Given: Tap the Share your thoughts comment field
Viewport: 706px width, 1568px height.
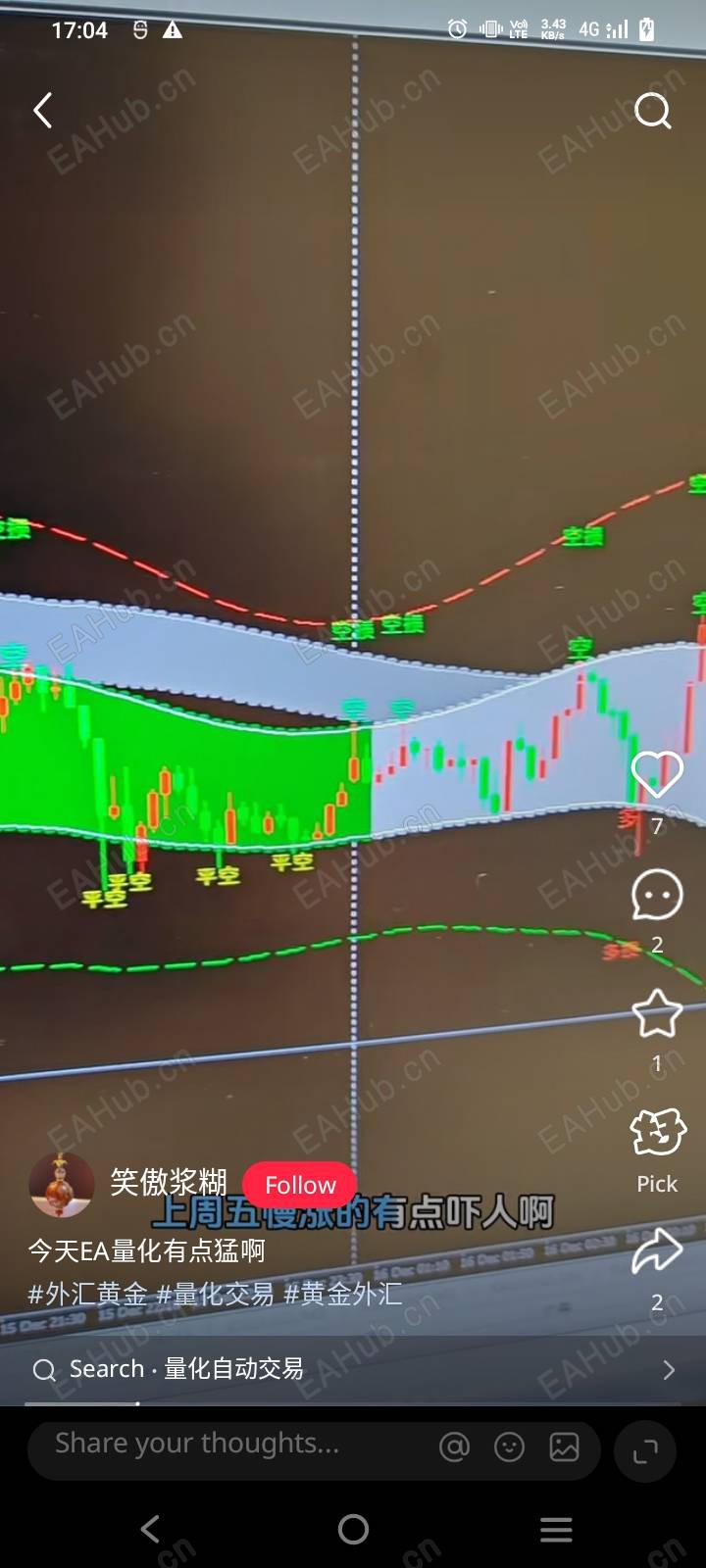Looking at the screenshot, I should [x=226, y=1445].
